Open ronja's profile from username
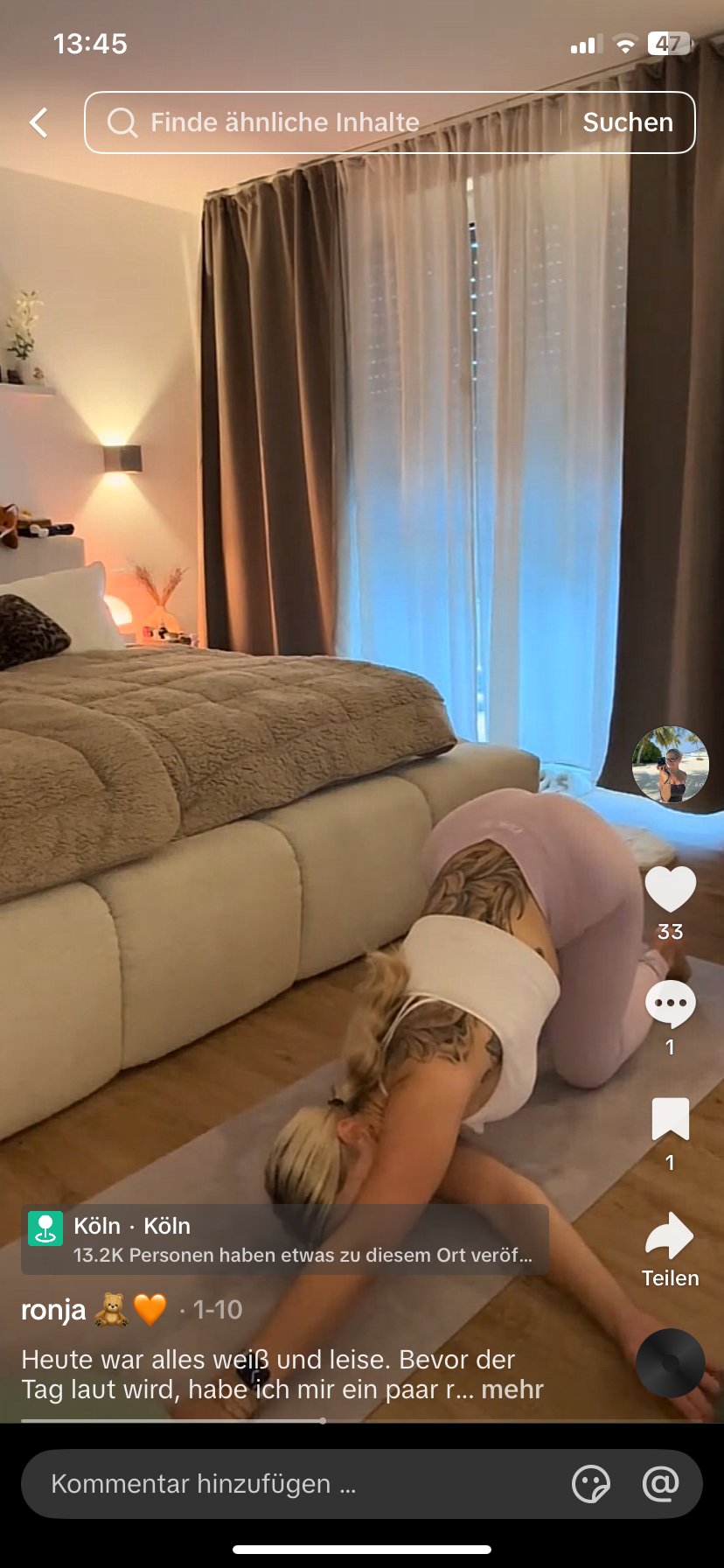The height and width of the screenshot is (1568, 724). [x=54, y=1310]
